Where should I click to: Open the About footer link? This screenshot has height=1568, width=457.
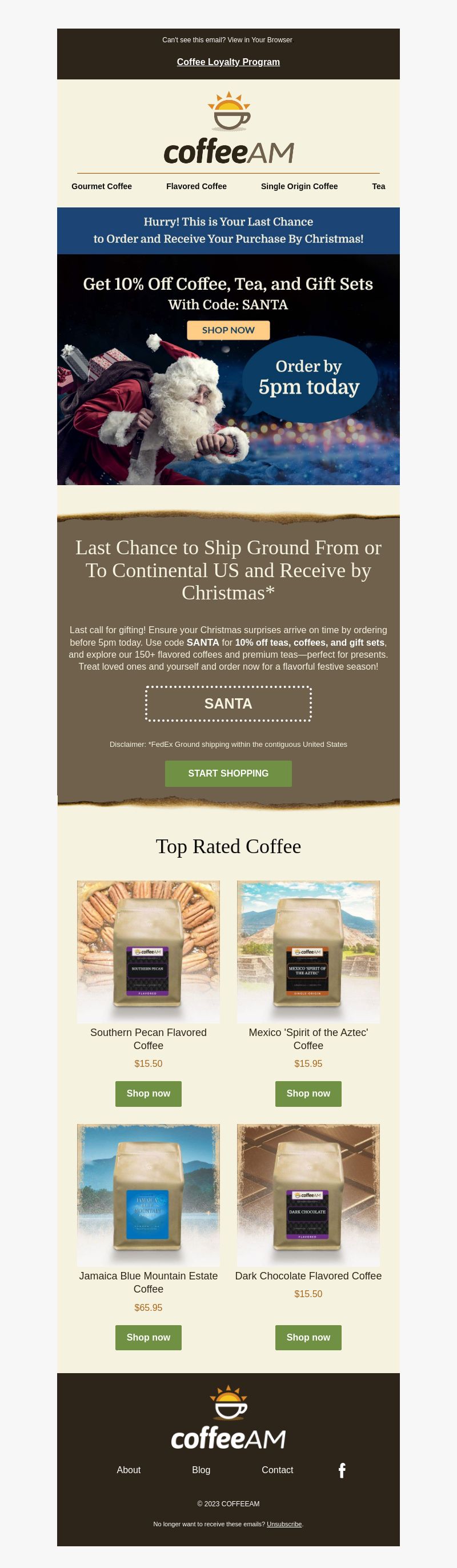pos(129,1469)
